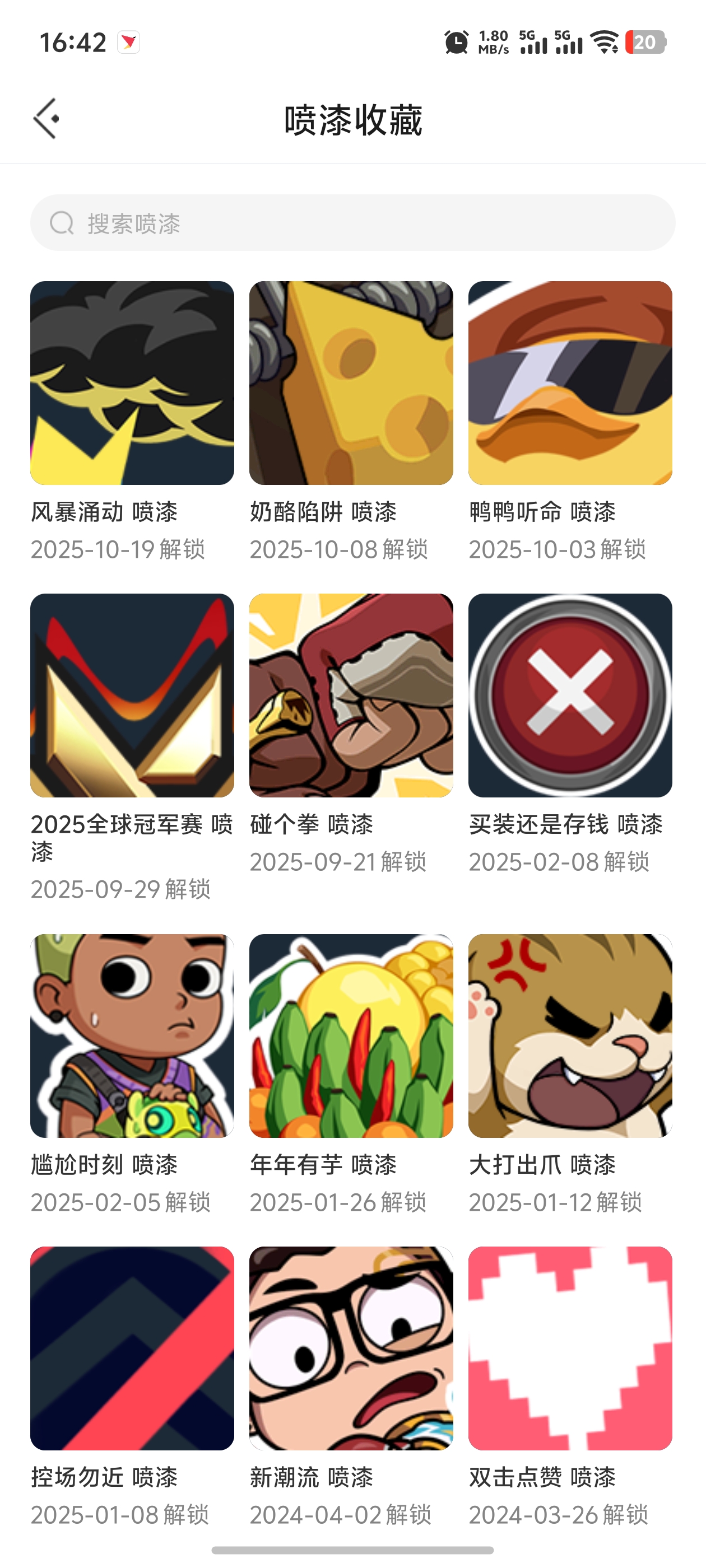Viewport: 706px width, 1568px height.
Task: Select the 双击点赞 喷漆 heart tile
Action: point(570,1348)
